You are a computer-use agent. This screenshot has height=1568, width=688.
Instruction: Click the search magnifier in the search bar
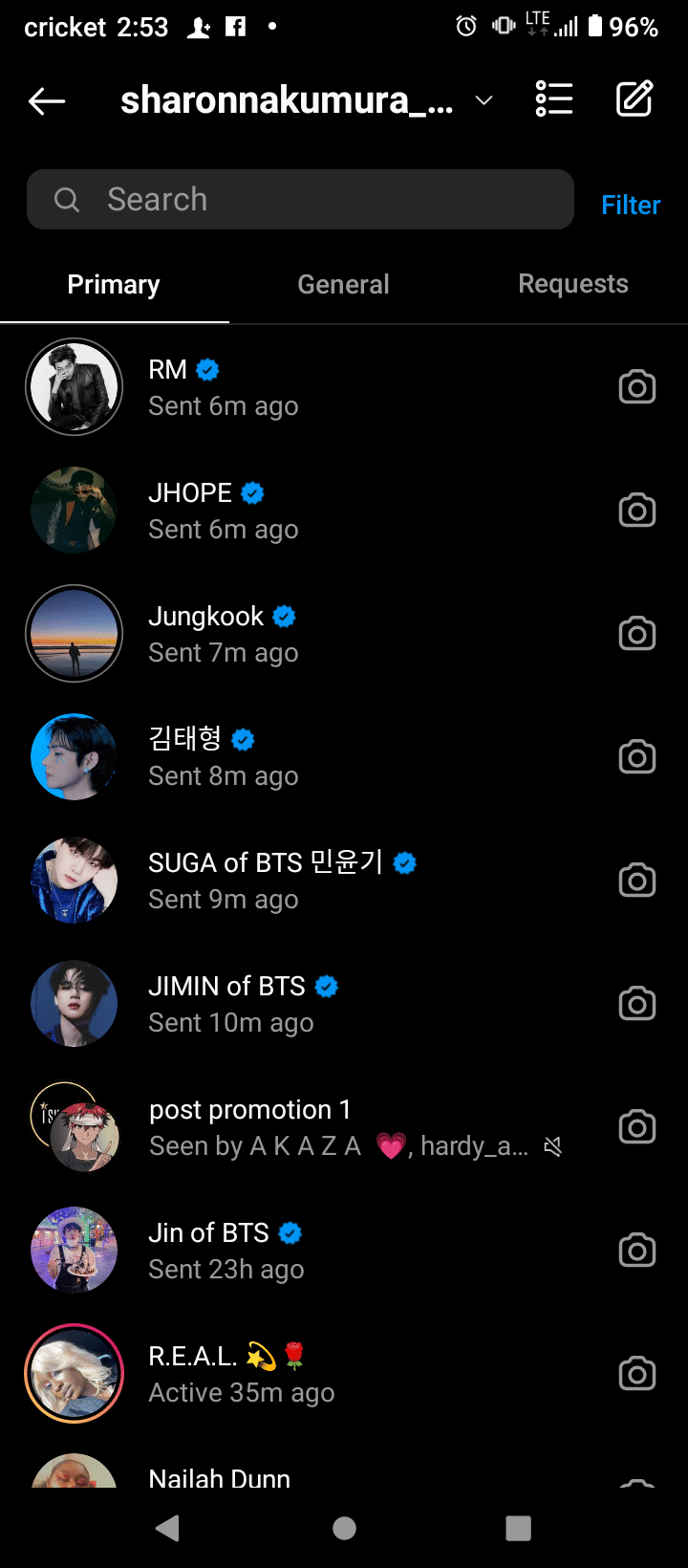[66, 199]
